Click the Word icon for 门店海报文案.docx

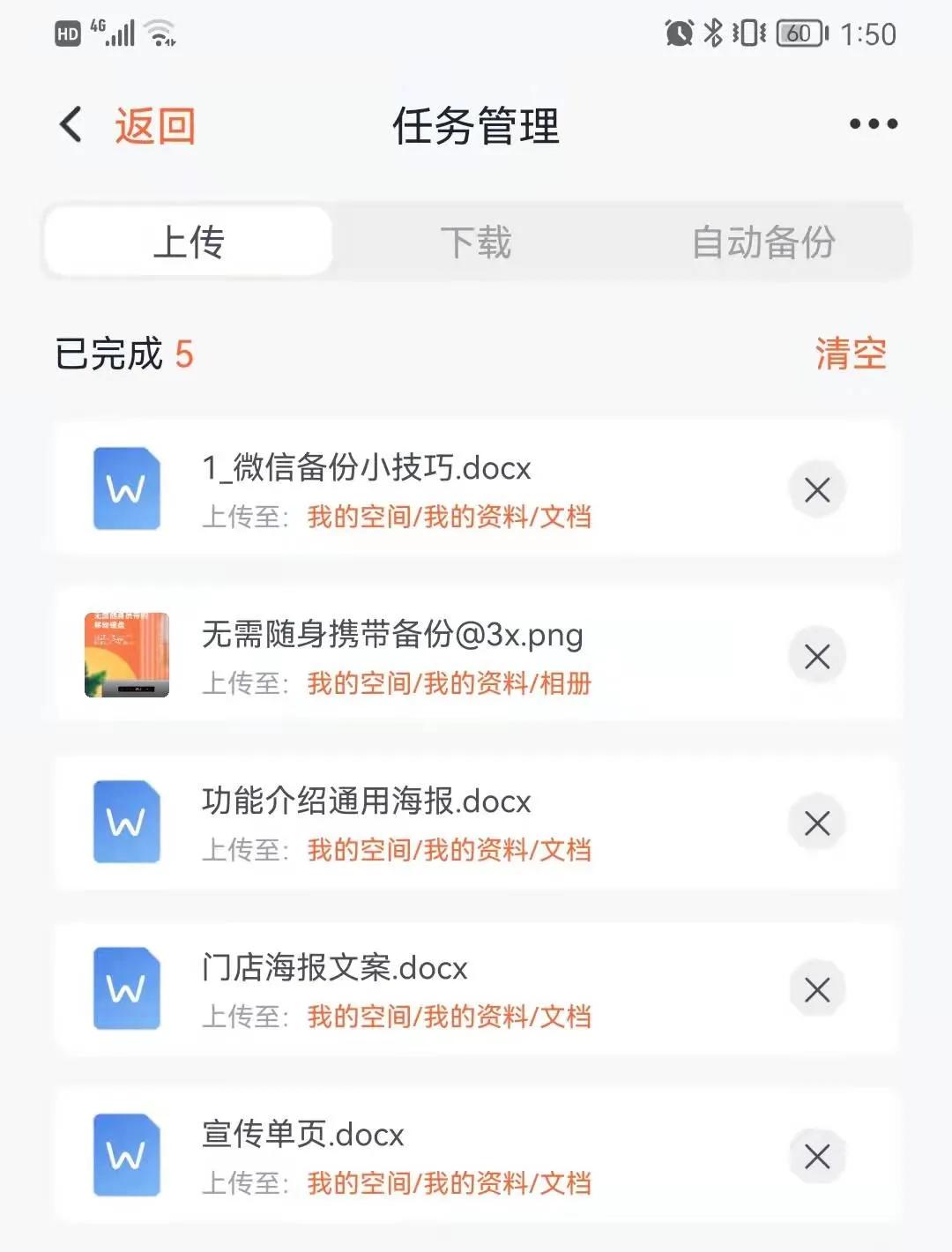pyautogui.click(x=125, y=988)
